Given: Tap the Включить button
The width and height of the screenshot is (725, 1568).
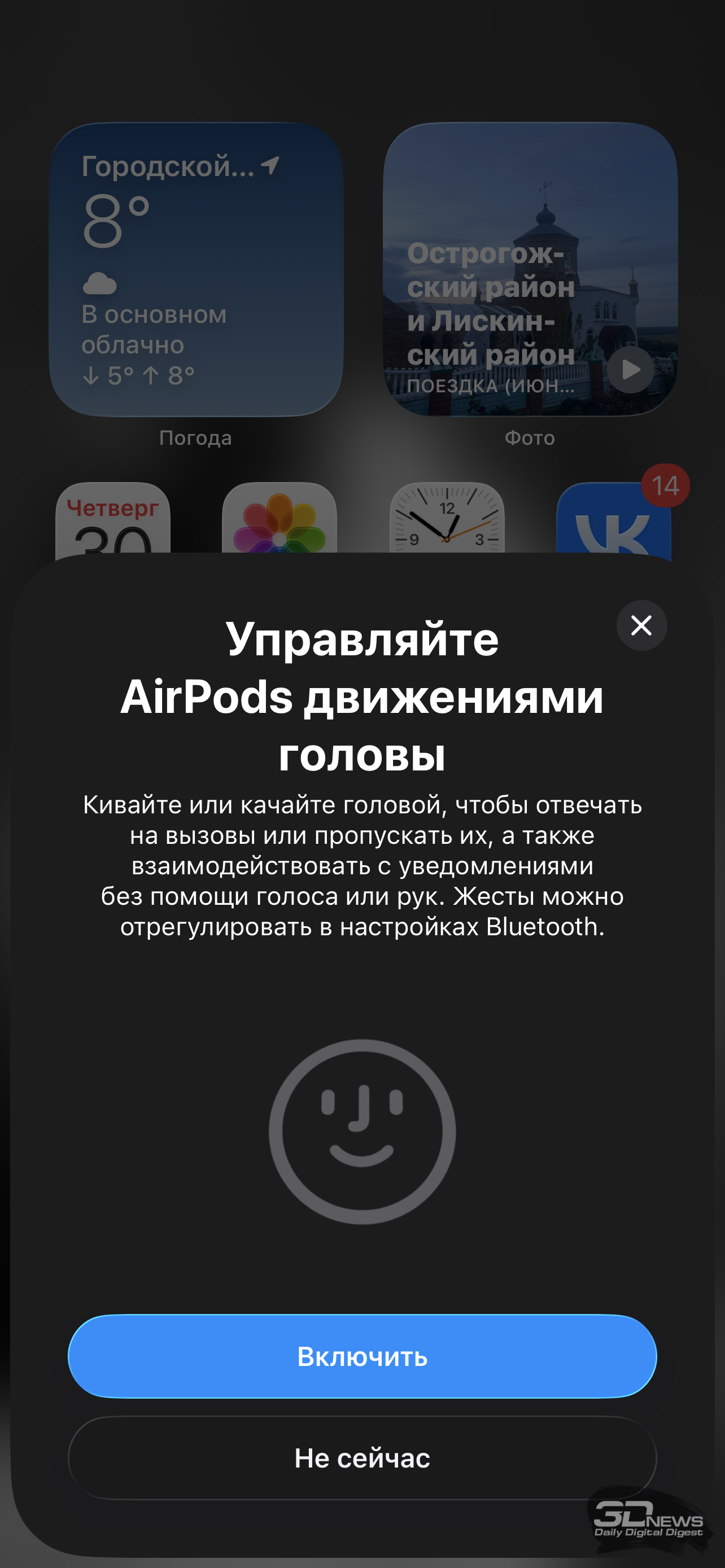Looking at the screenshot, I should [x=362, y=1356].
